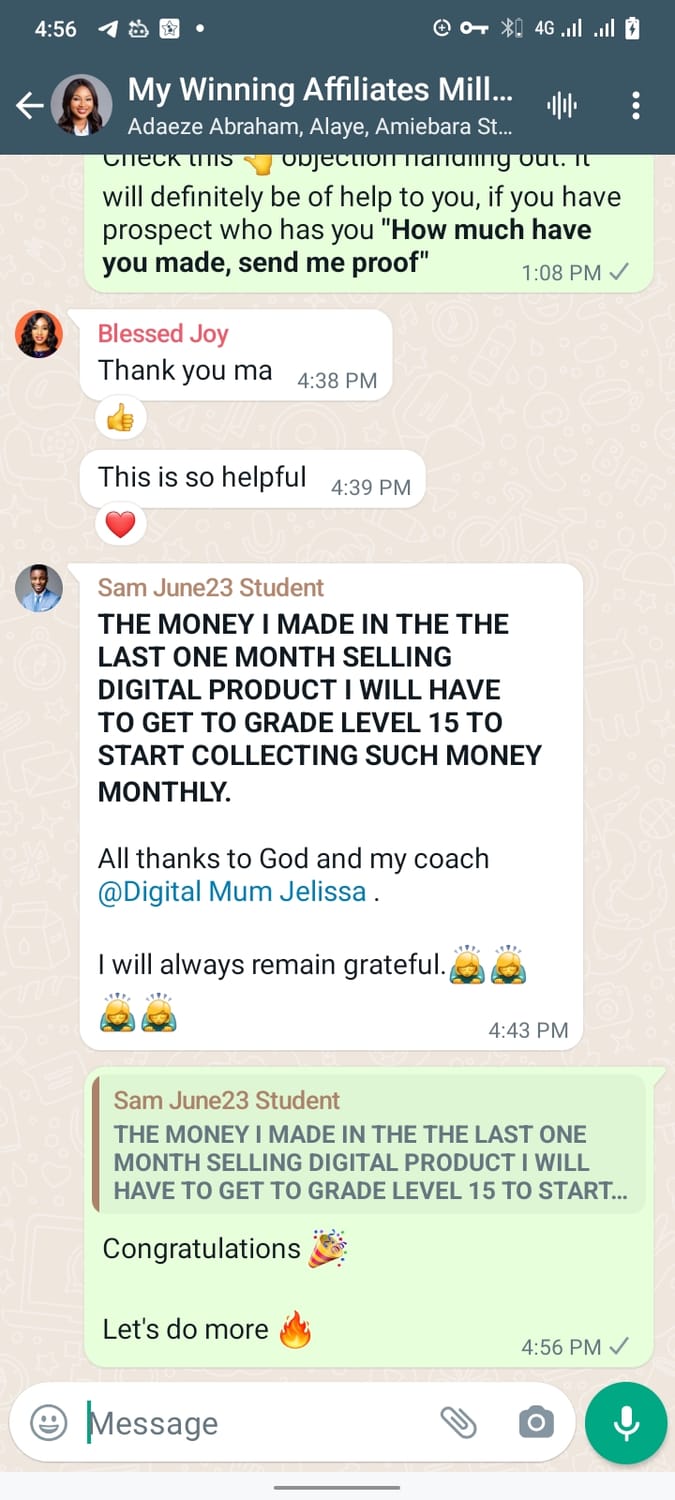
Task: Go back to the chat list
Action: click(x=29, y=105)
